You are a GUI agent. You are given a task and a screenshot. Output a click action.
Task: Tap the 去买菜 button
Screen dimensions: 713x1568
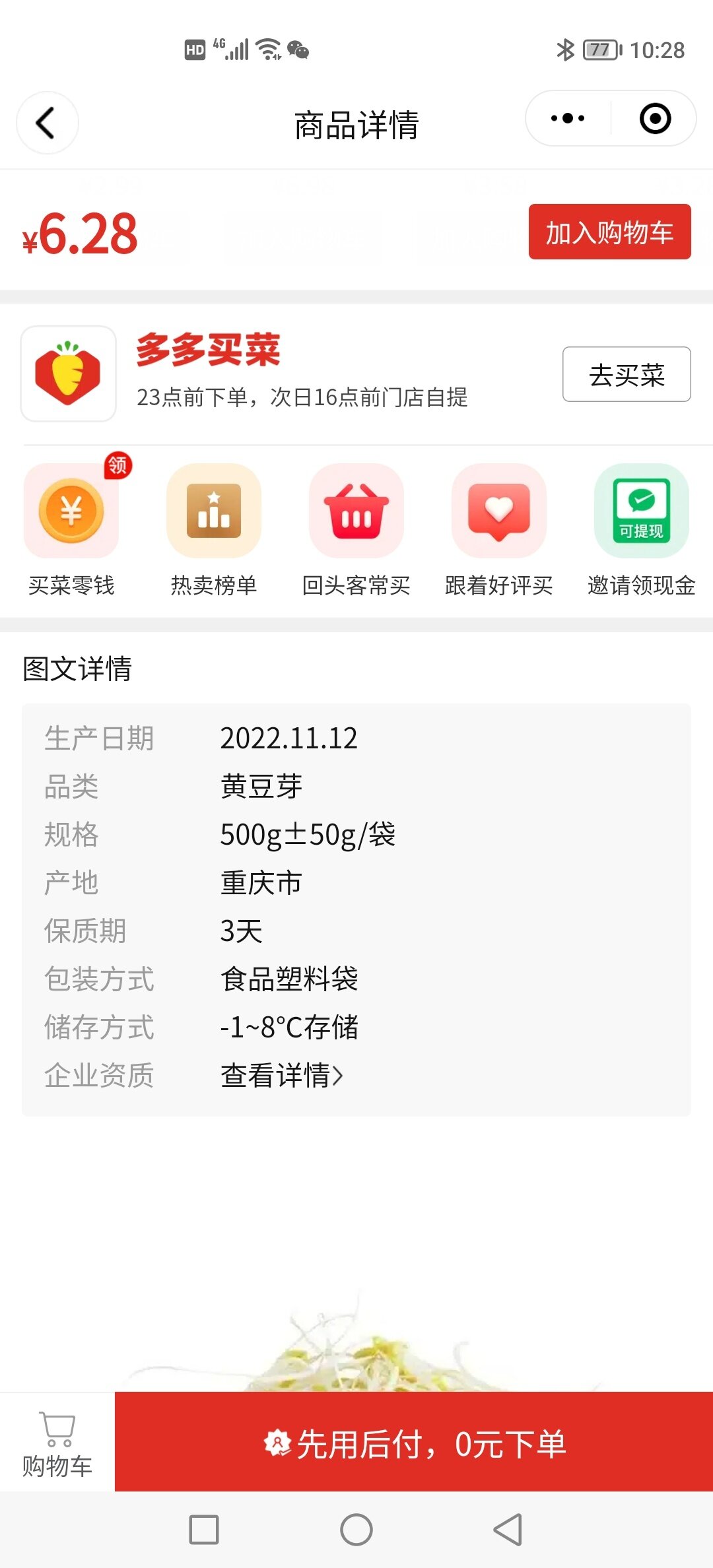pyautogui.click(x=627, y=374)
